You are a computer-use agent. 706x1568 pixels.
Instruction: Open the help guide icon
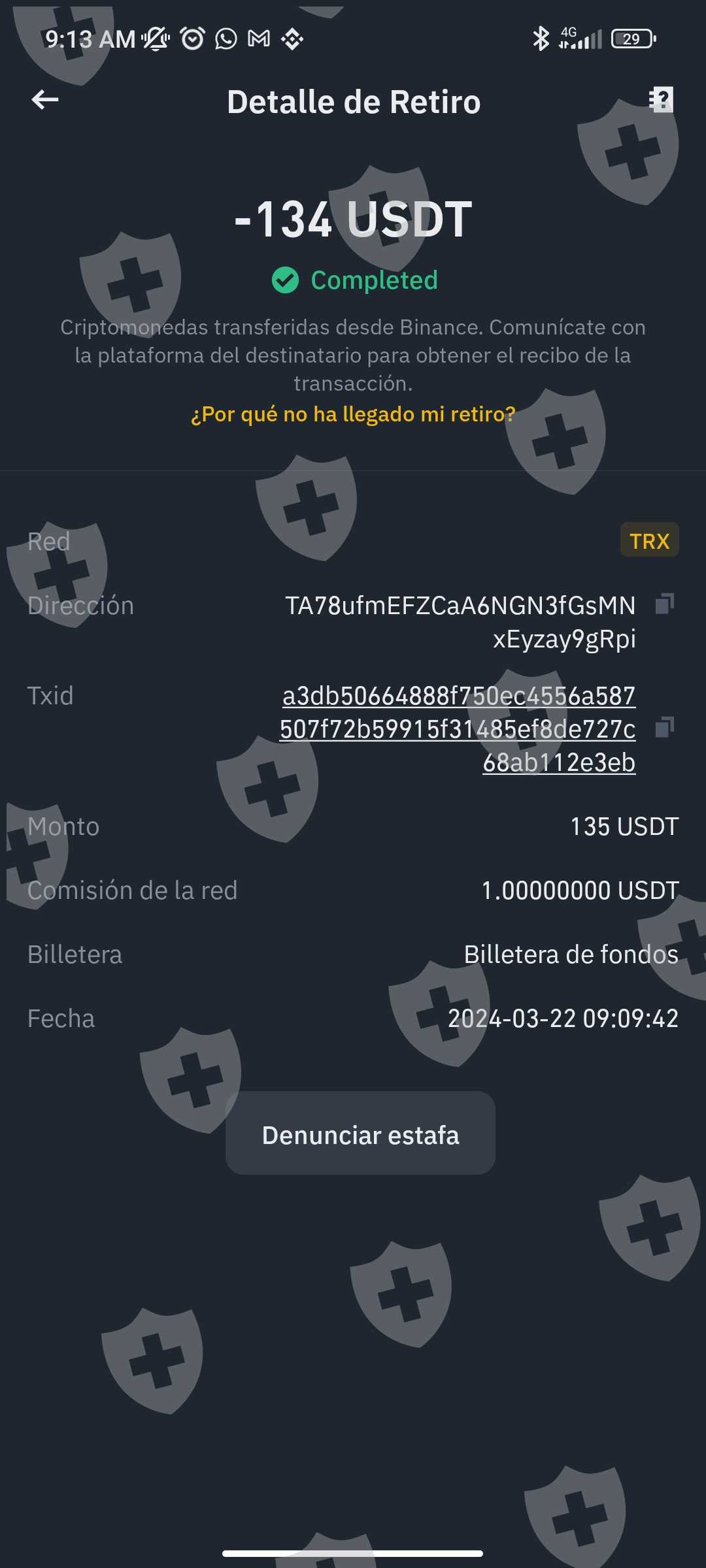tap(661, 100)
